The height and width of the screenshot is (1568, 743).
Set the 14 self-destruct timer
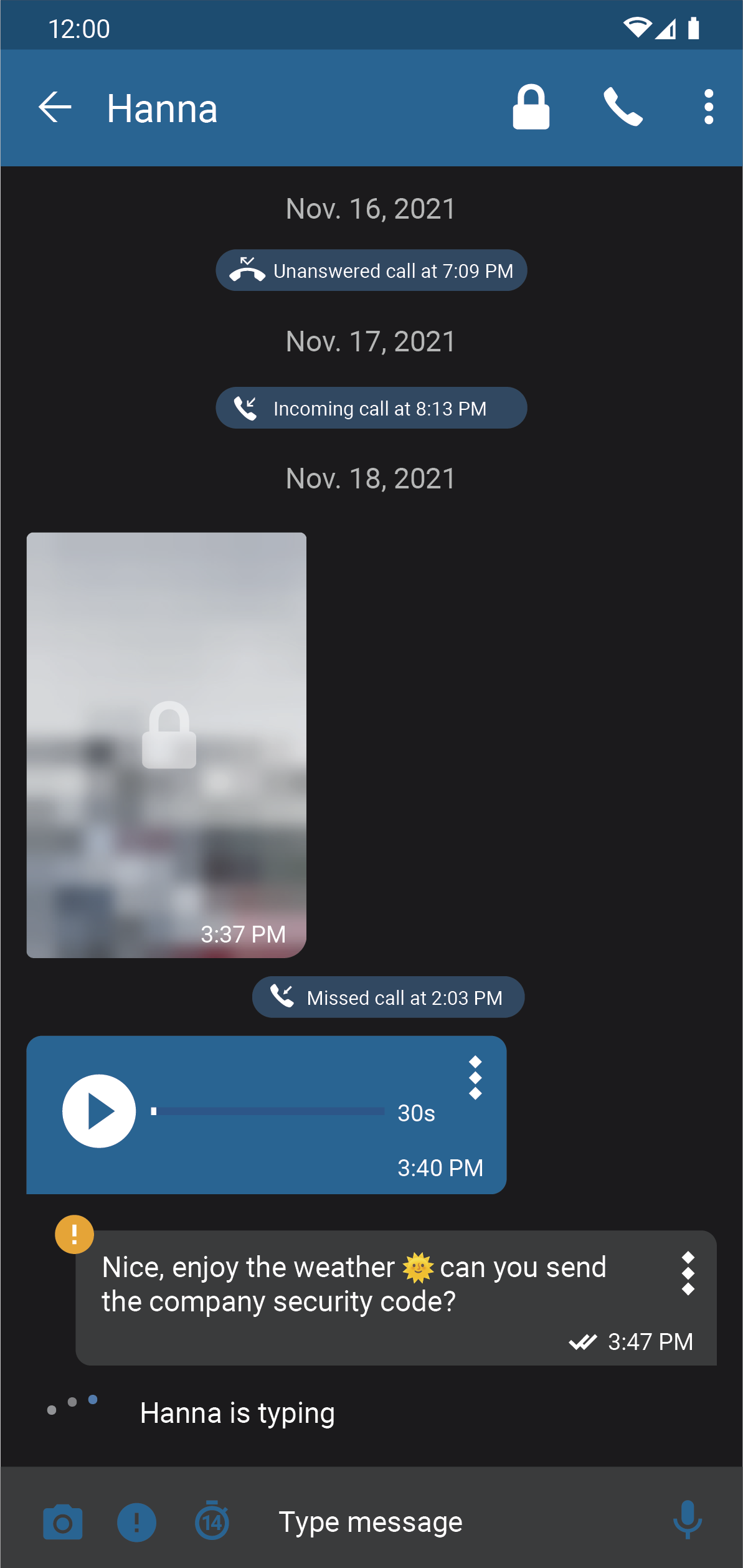pyautogui.click(x=212, y=1521)
